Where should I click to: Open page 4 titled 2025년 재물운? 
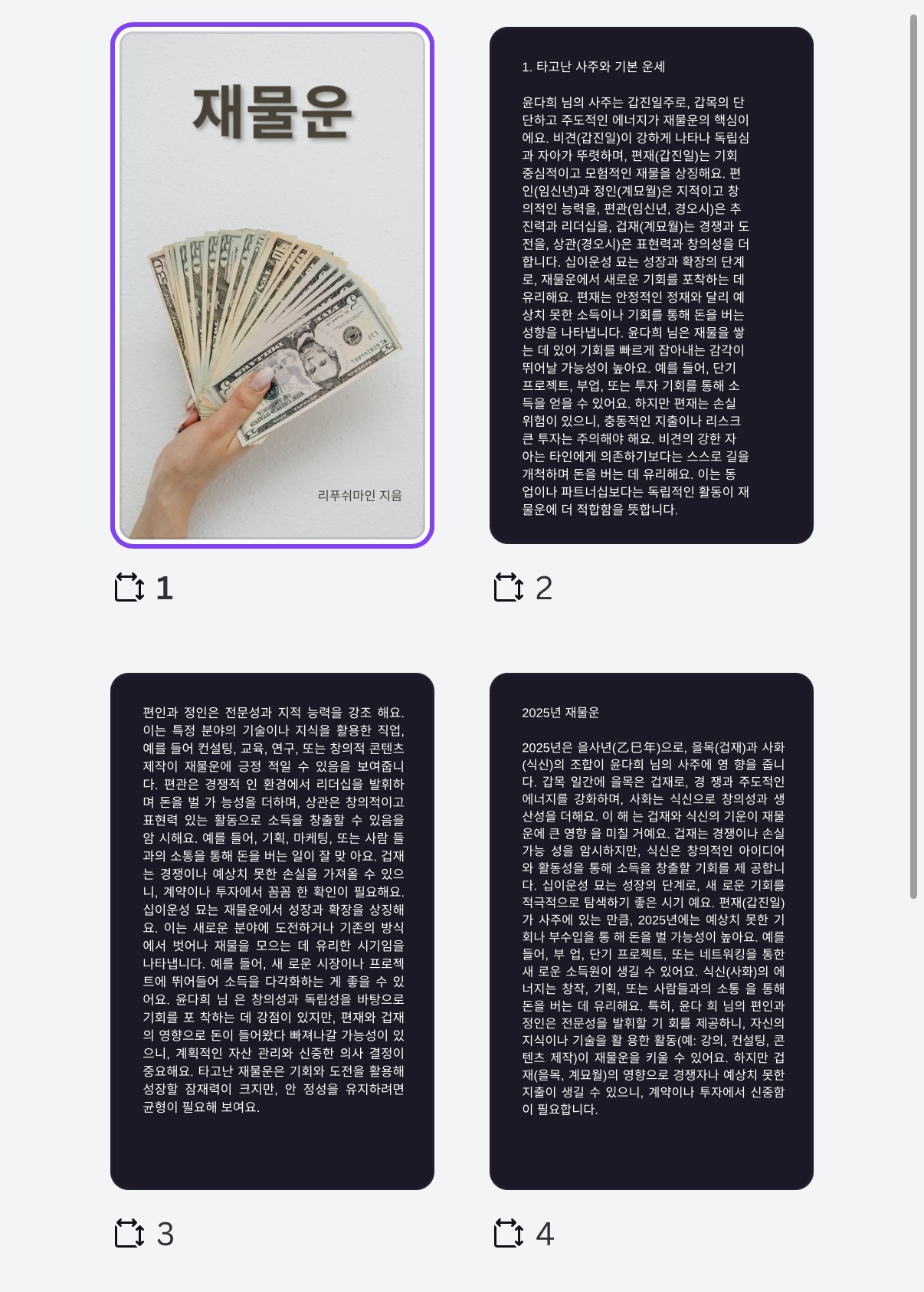click(x=651, y=931)
